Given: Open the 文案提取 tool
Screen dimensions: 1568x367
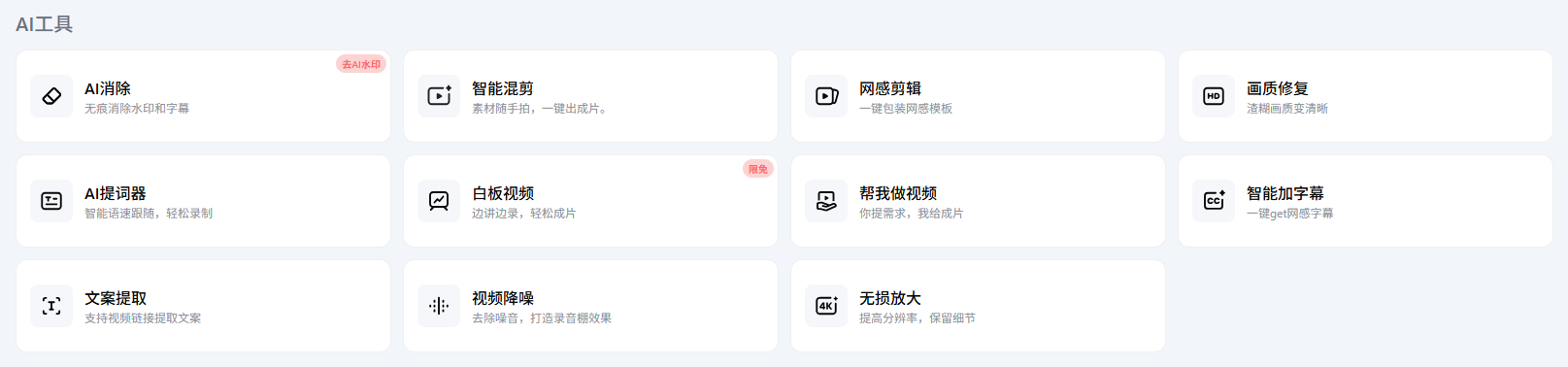Looking at the screenshot, I should point(203,306).
